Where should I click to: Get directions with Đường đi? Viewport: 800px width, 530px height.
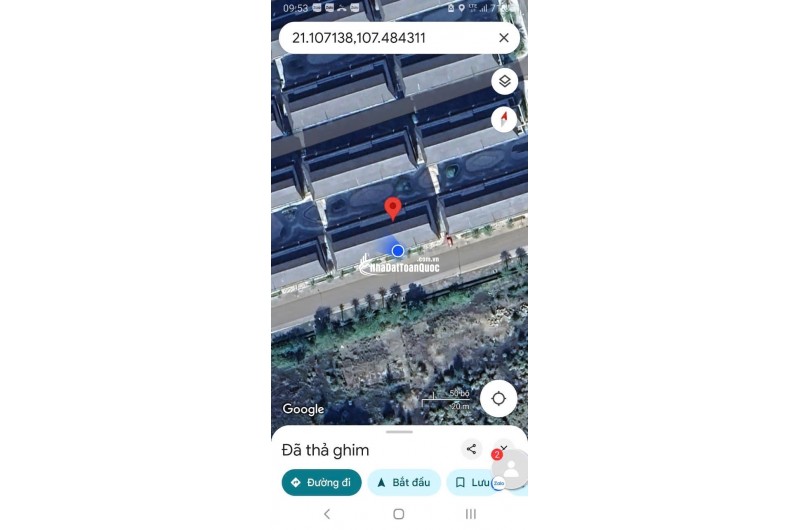[321, 482]
